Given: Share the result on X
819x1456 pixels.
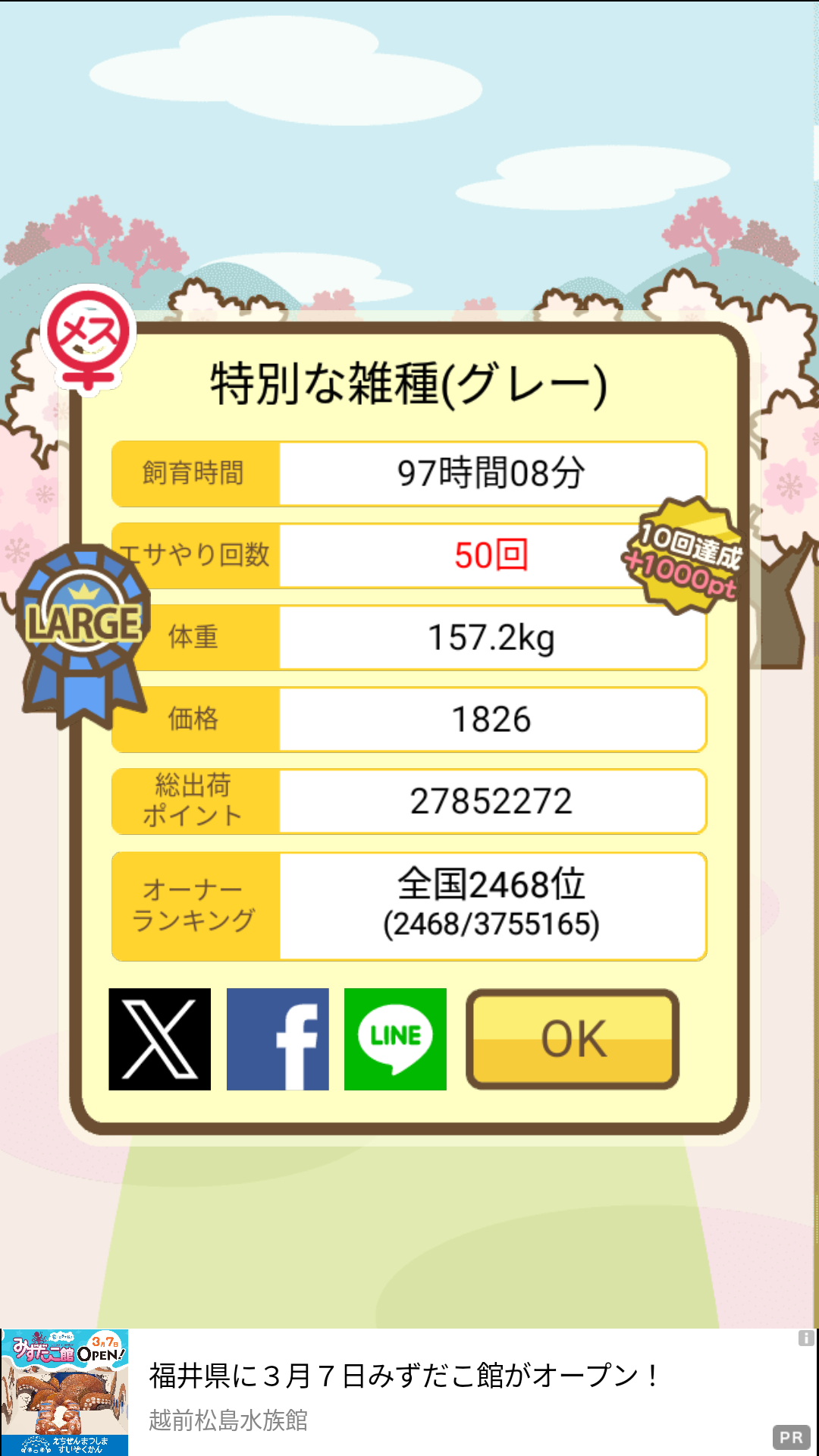Looking at the screenshot, I should (159, 1039).
